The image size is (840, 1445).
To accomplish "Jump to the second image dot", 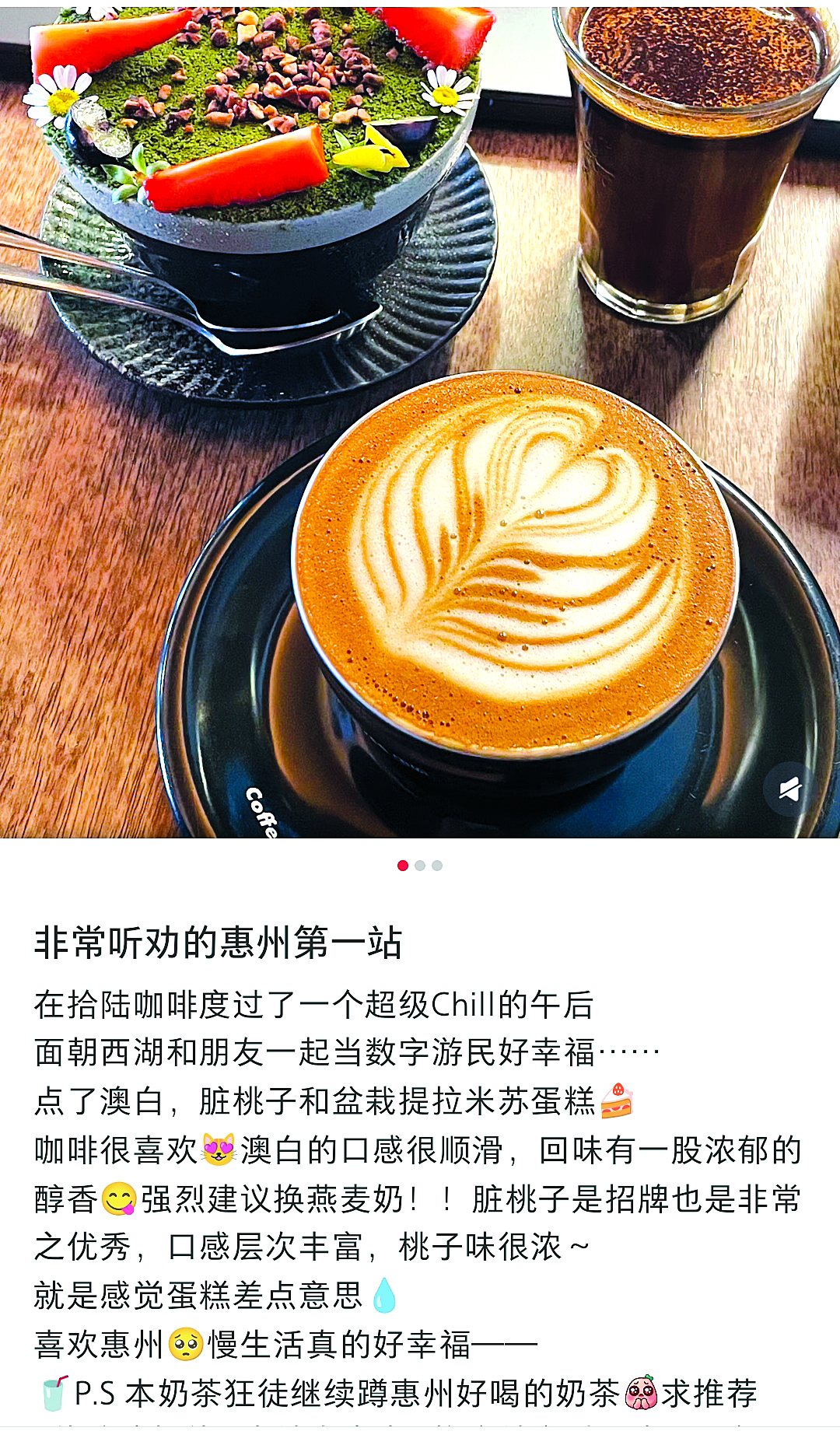I will click(420, 866).
